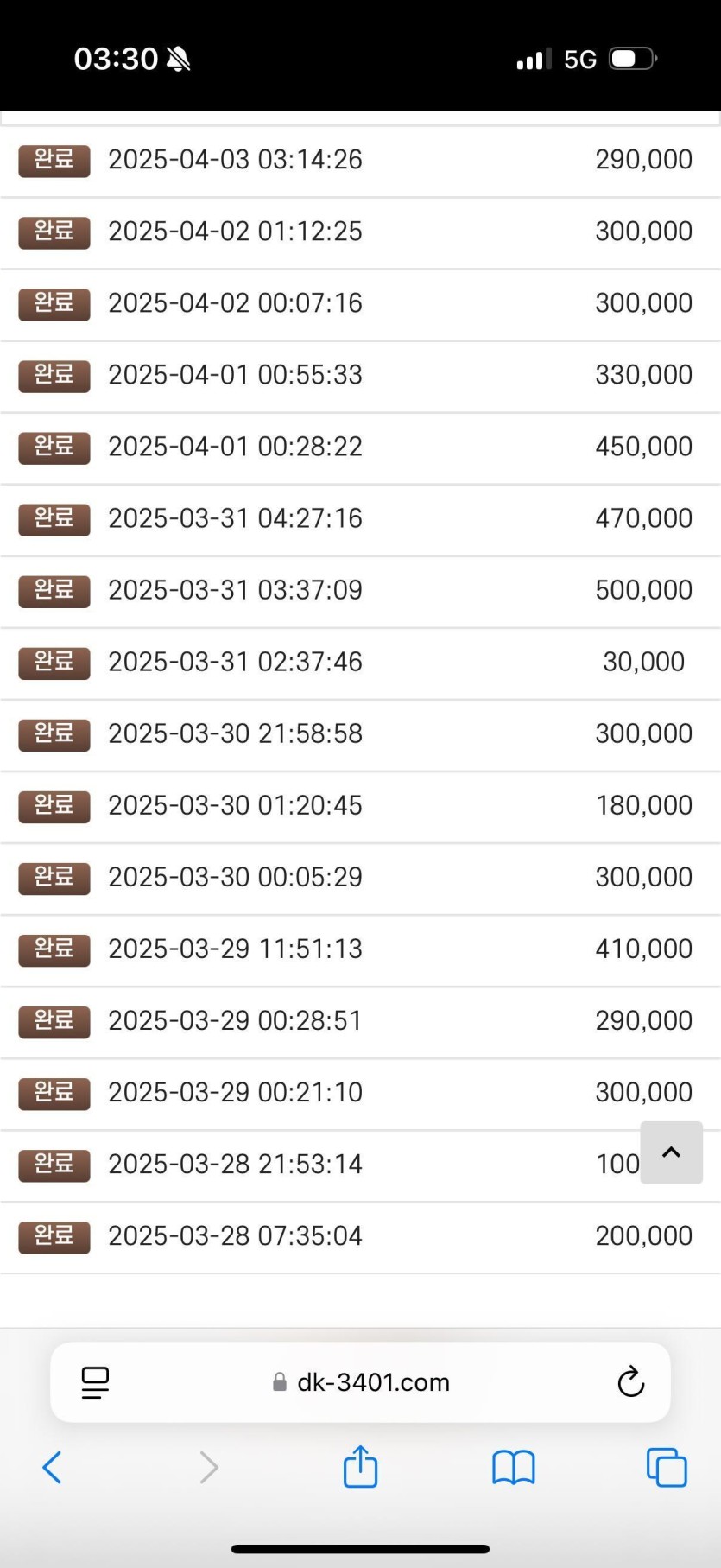This screenshot has width=721, height=1568.
Task: Share this page via the share icon
Action: point(360,1467)
